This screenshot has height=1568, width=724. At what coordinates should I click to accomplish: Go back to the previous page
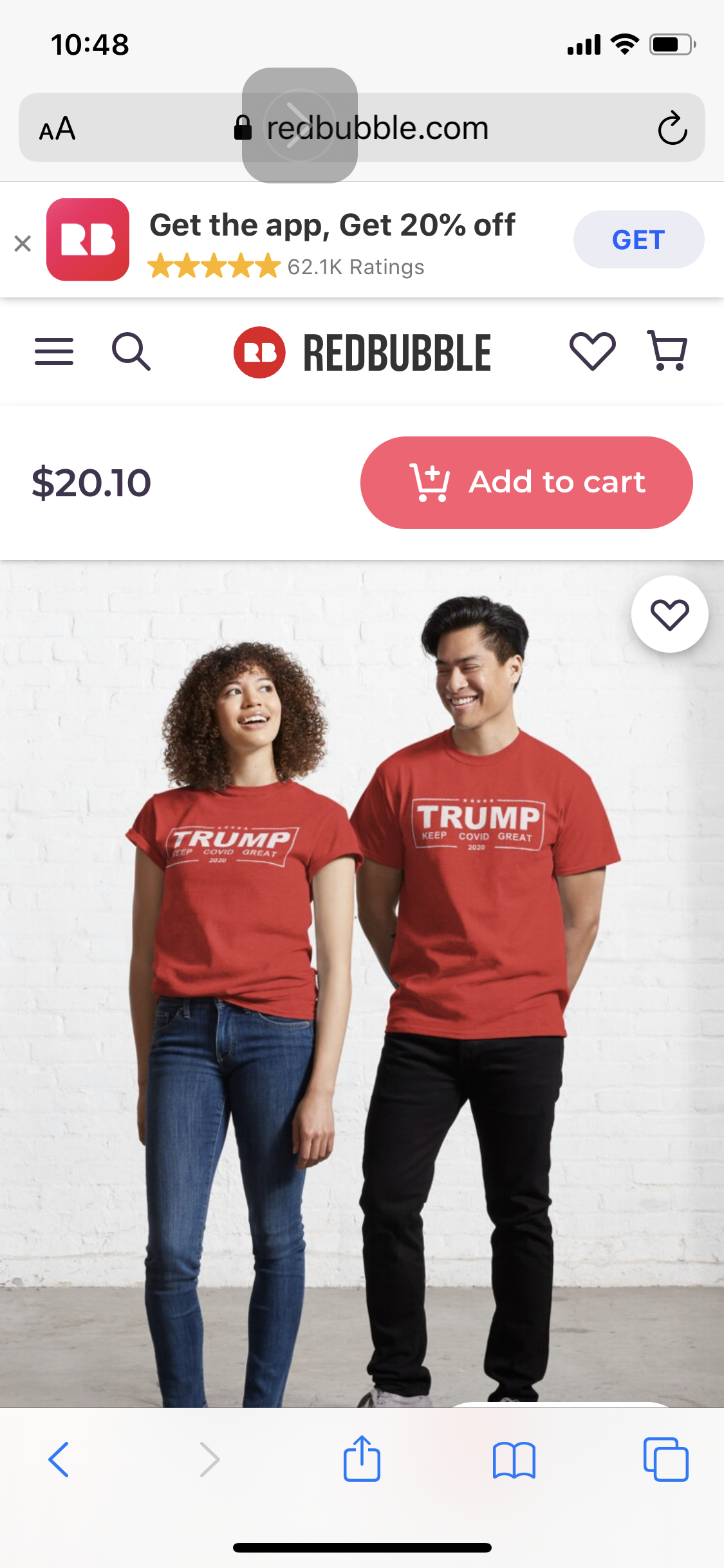point(59,1459)
